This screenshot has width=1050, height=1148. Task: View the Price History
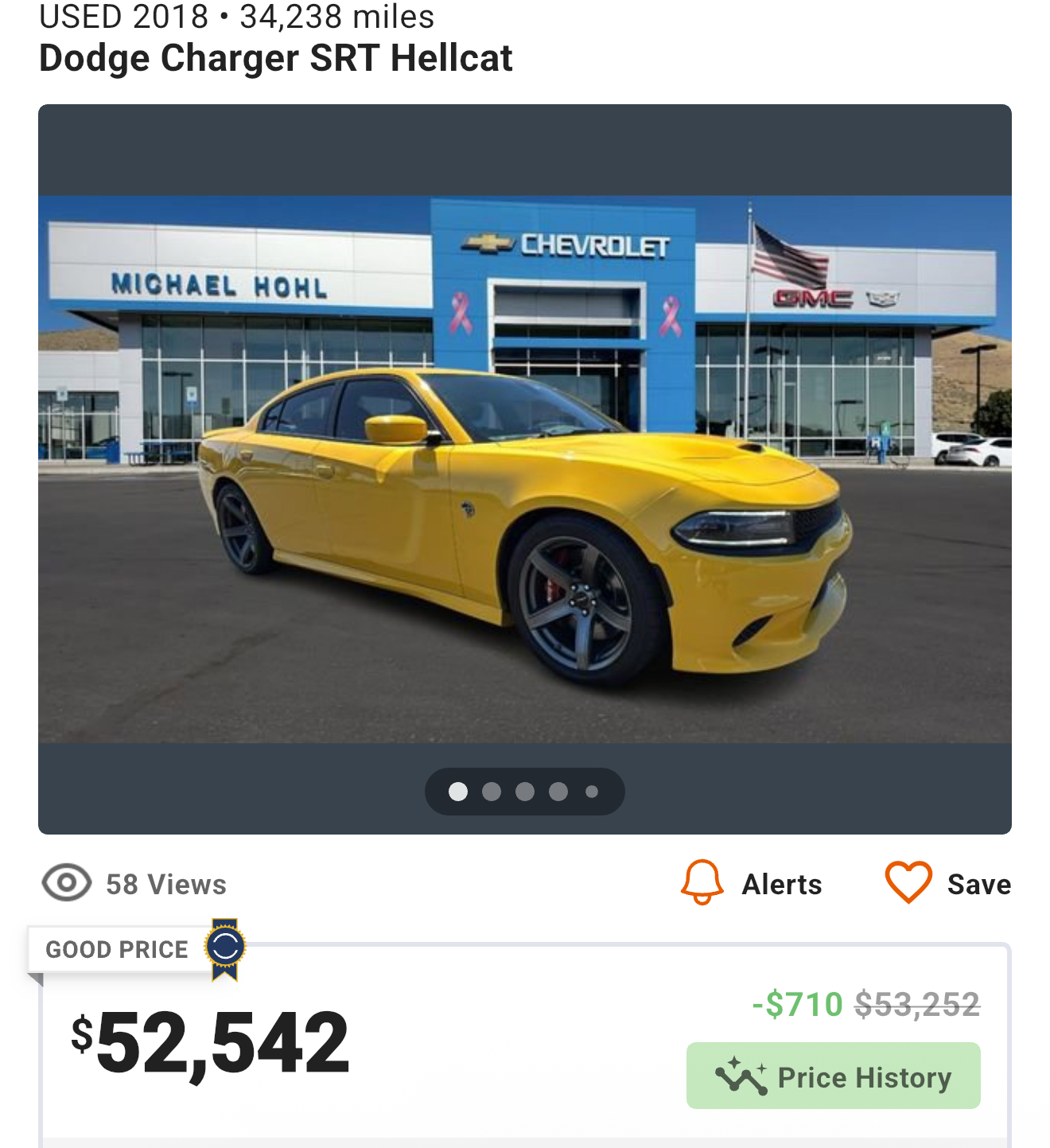click(x=833, y=1076)
